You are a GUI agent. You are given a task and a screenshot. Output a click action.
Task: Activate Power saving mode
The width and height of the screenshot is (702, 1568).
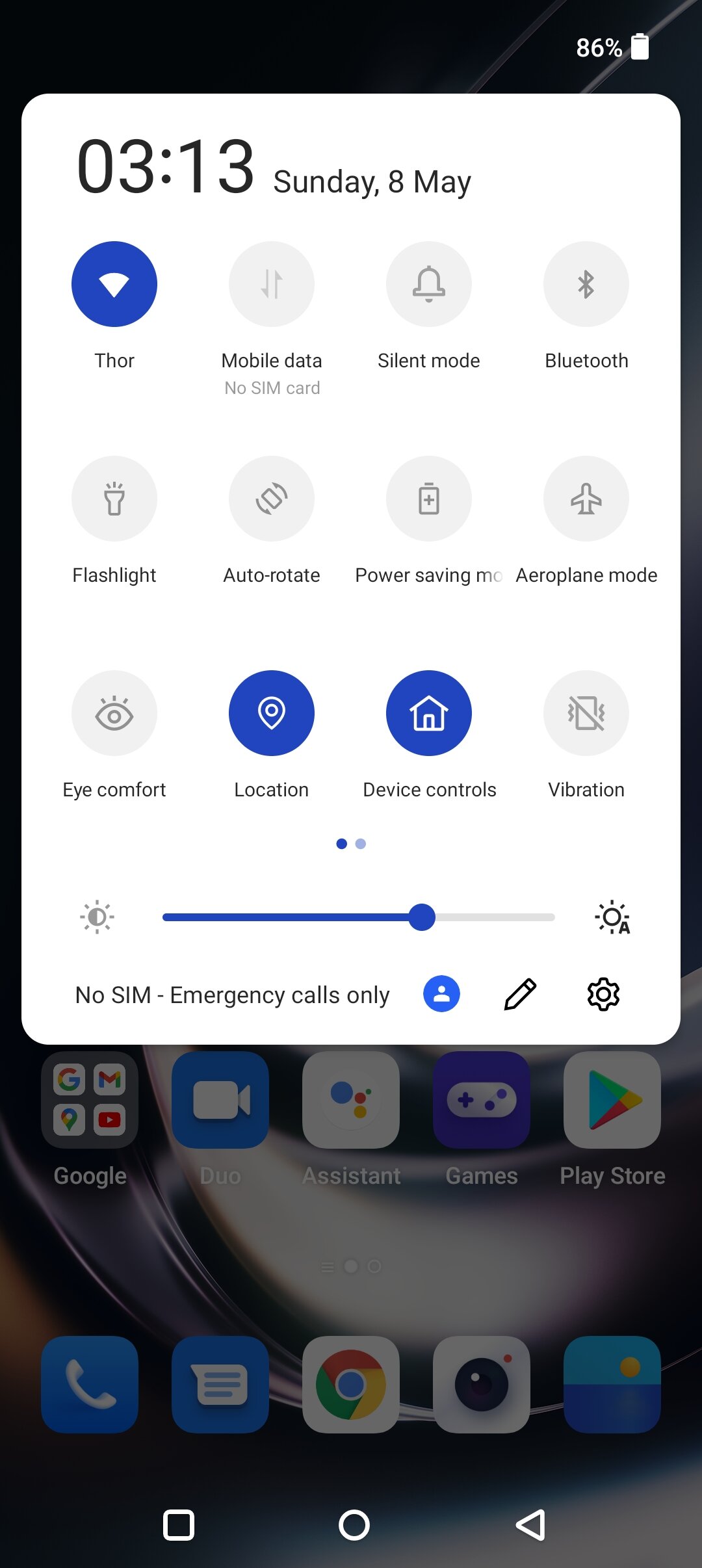point(429,499)
